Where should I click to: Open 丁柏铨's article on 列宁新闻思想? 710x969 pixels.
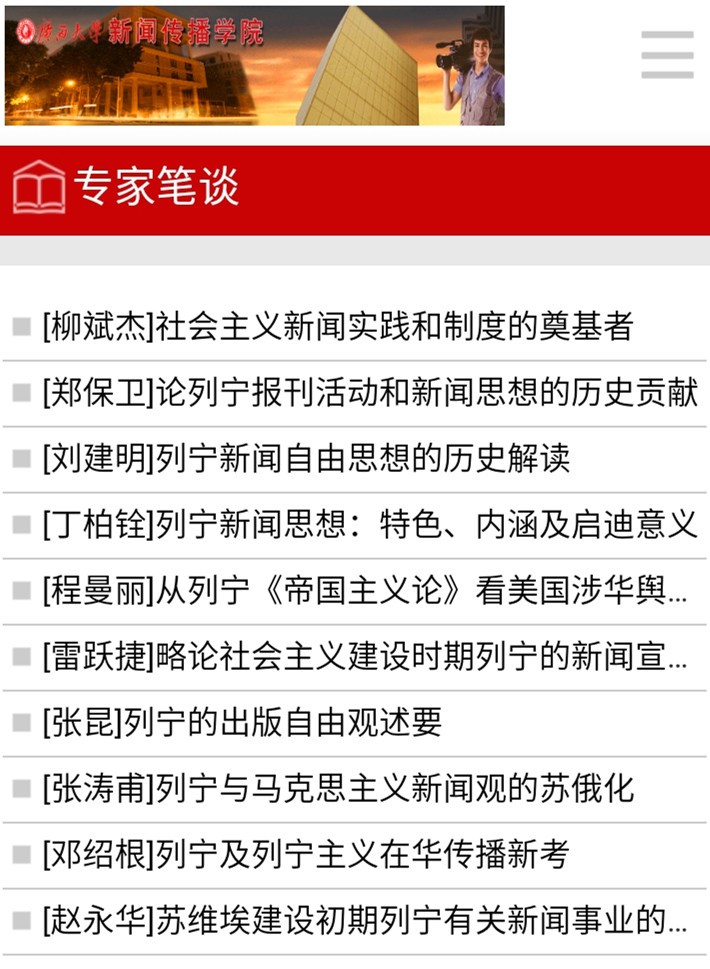tap(369, 525)
